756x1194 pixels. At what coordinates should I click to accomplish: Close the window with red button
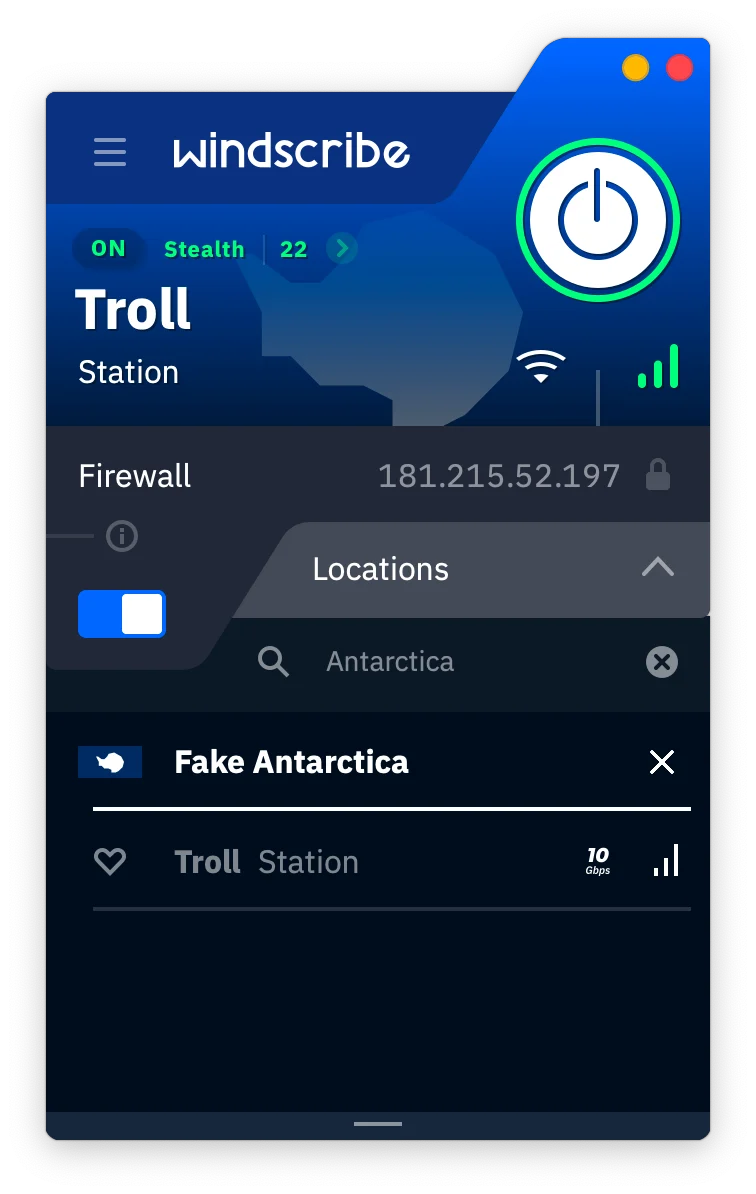point(680,68)
